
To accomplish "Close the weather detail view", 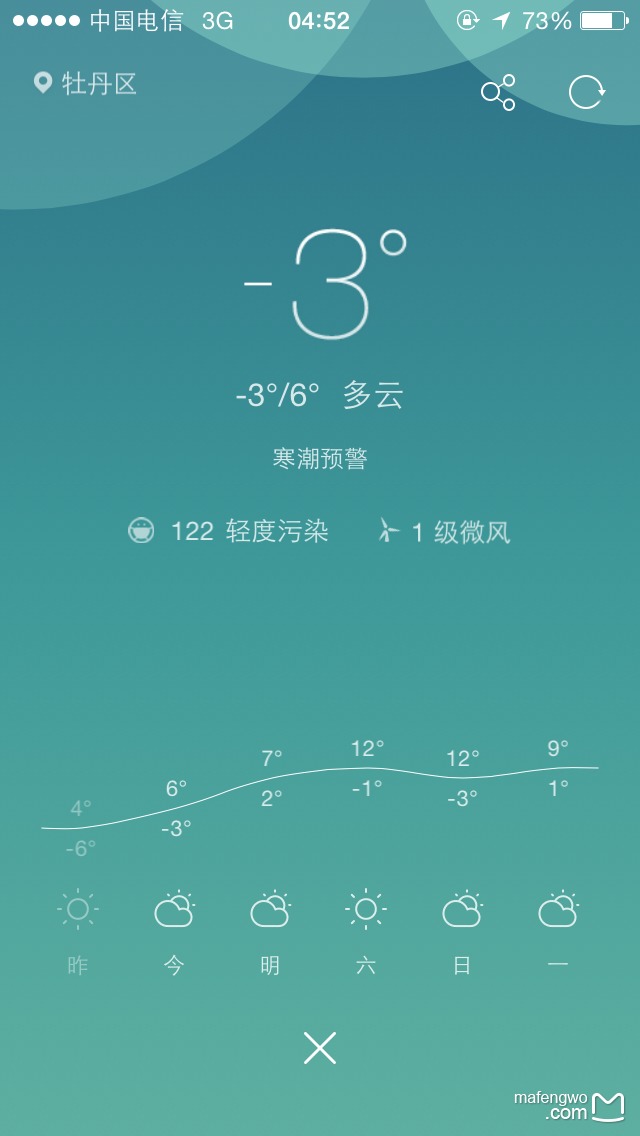I will 320,1048.
